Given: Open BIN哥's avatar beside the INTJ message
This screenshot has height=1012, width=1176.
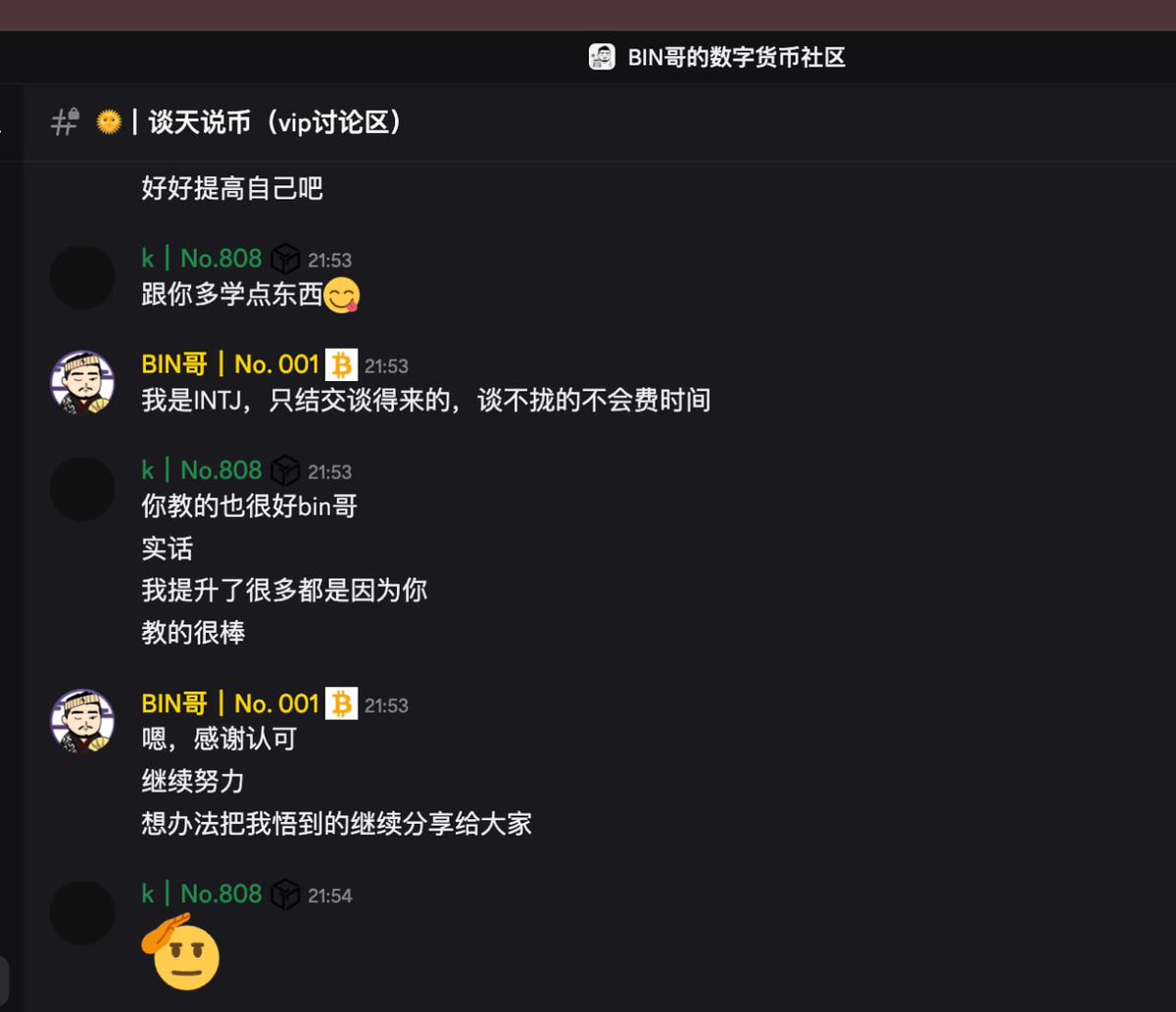Looking at the screenshot, I should [82, 382].
